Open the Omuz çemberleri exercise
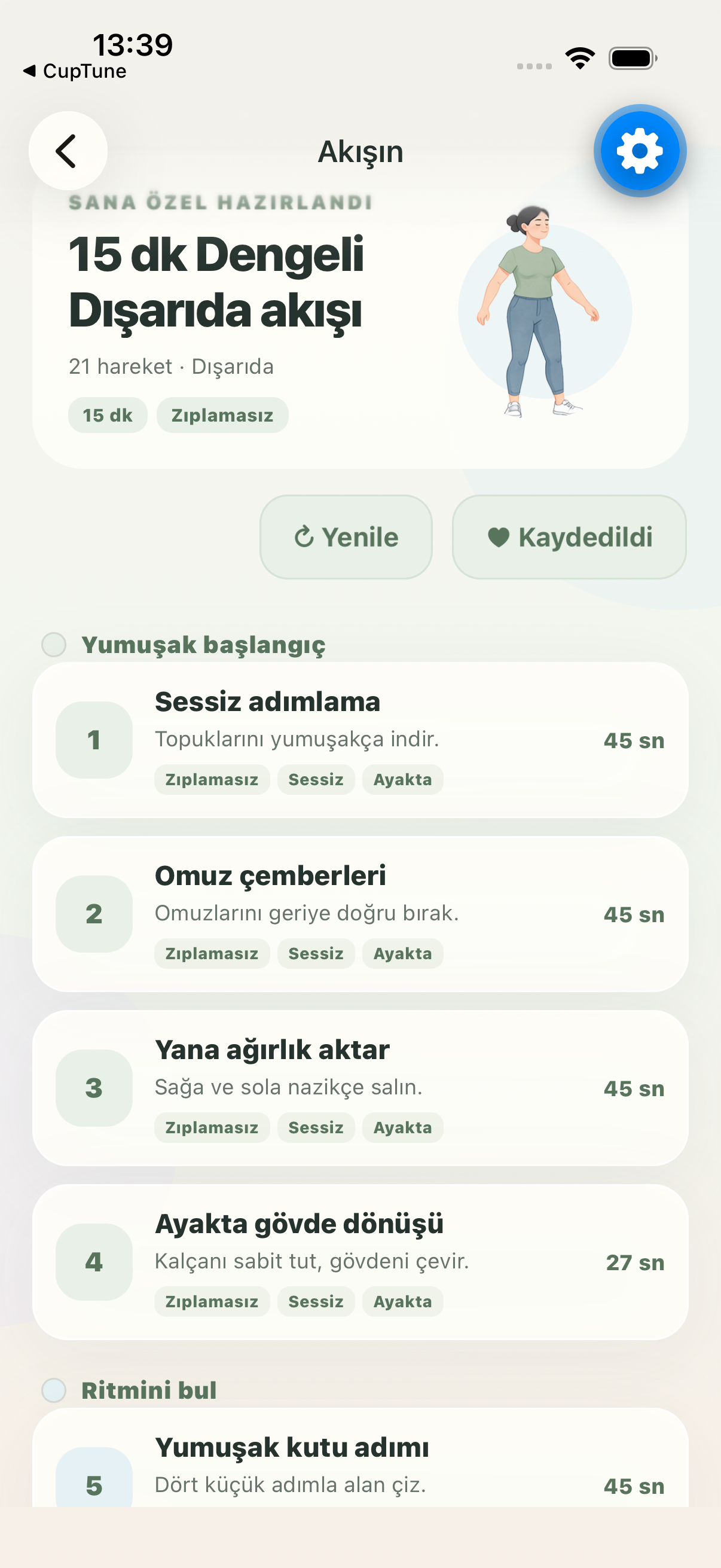Image resolution: width=721 pixels, height=1568 pixels. pyautogui.click(x=360, y=914)
